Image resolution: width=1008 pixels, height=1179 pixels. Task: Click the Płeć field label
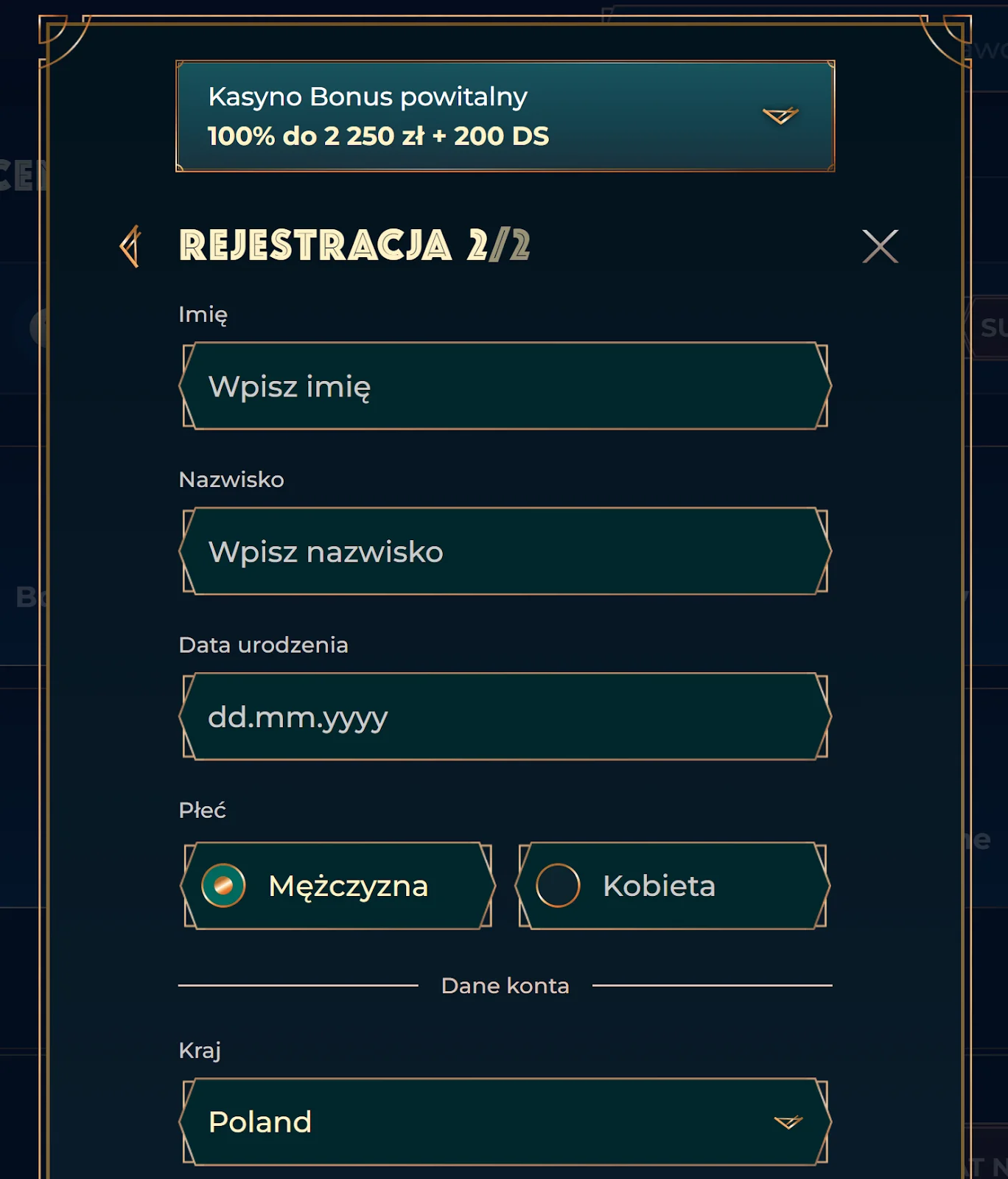tap(203, 809)
